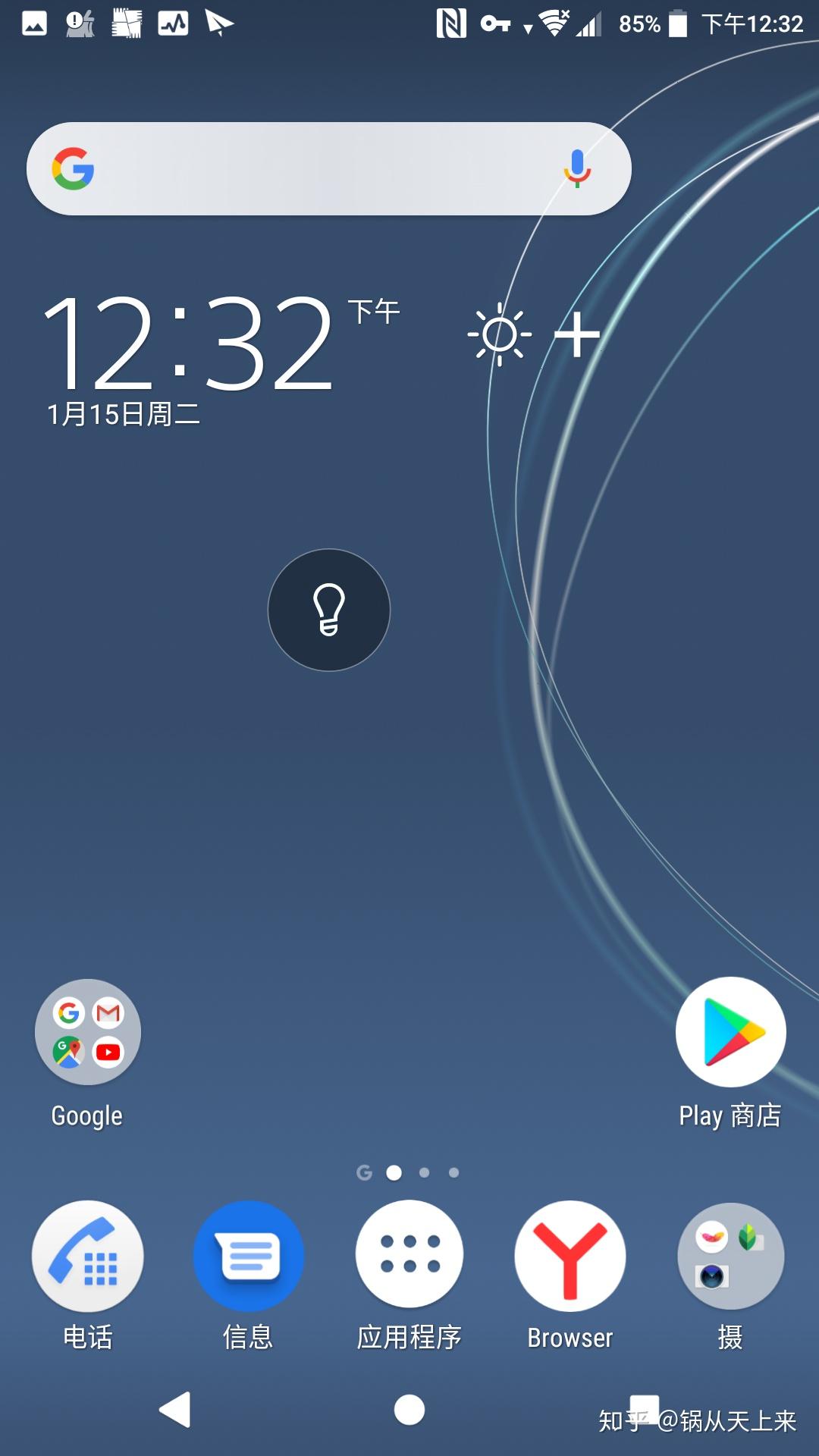This screenshot has width=819, height=1456.
Task: Open the 电话 phone app
Action: [87, 1257]
